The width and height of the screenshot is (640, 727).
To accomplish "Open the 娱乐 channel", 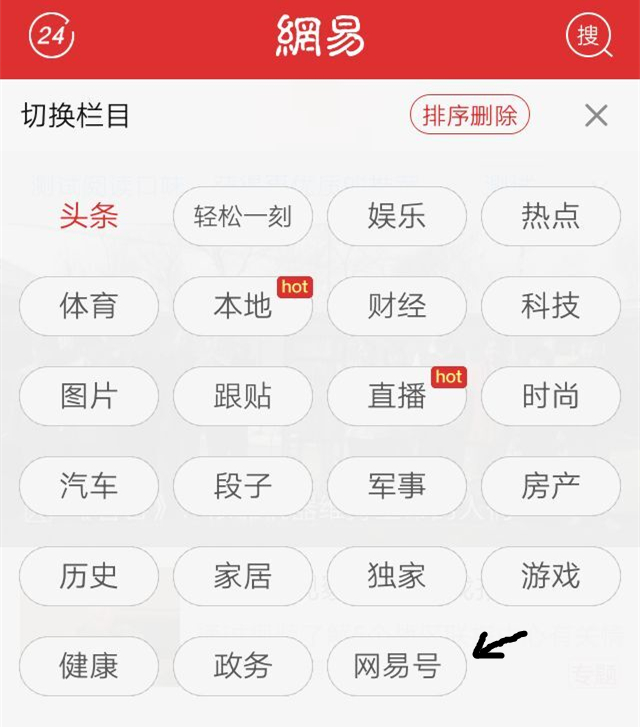I will tap(397, 216).
